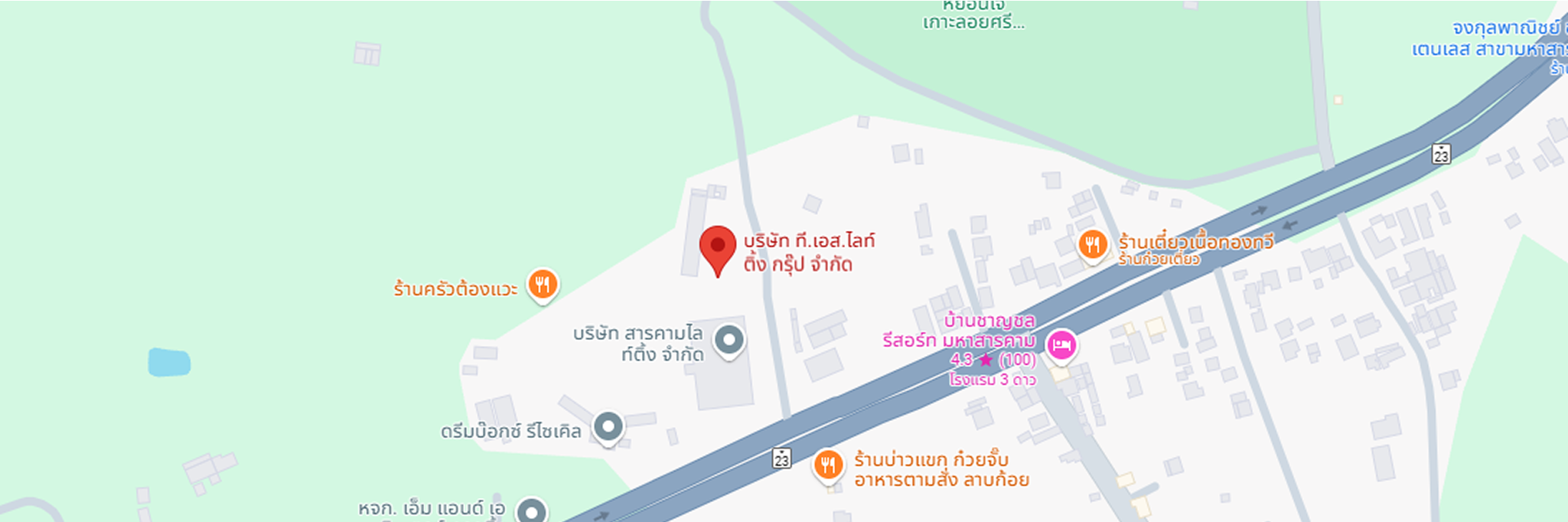Viewport: 1568px width, 522px height.
Task: Open บ้านชาญชล รีสอร์ท hotel marker
Action: coord(1061,345)
